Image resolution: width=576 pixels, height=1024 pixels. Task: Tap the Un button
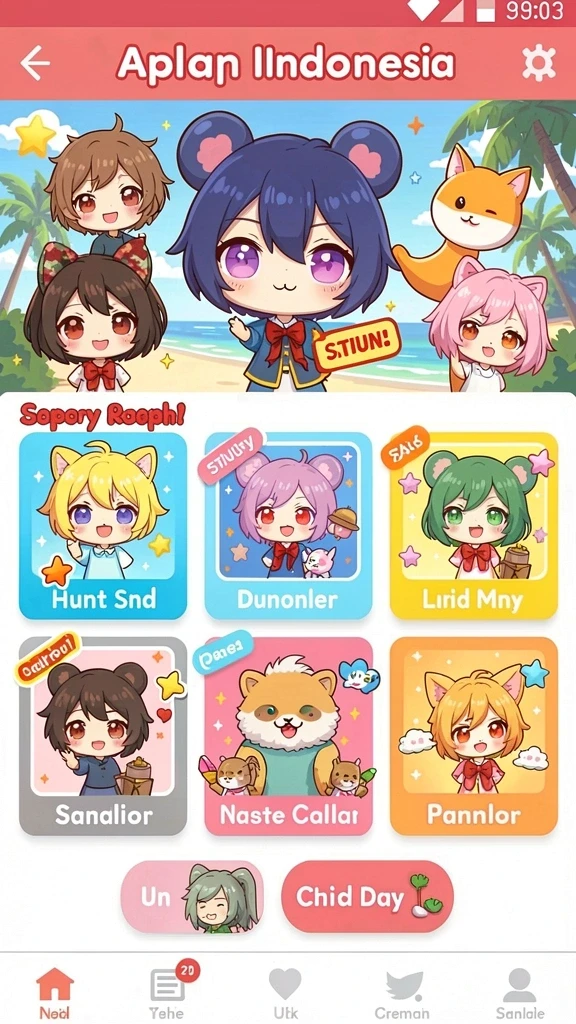[x=193, y=897]
